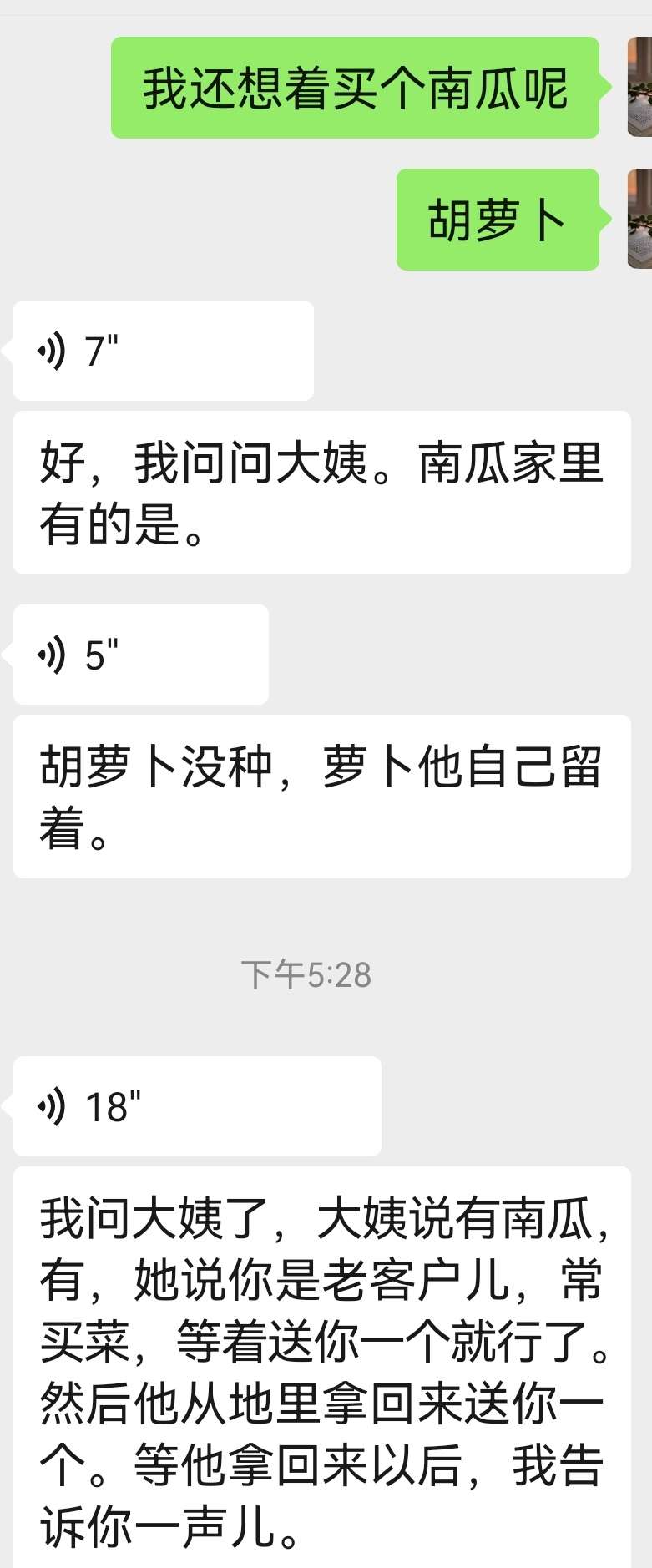Play the 7-second voice message
Screen dimensions: 652x1568
click(163, 351)
